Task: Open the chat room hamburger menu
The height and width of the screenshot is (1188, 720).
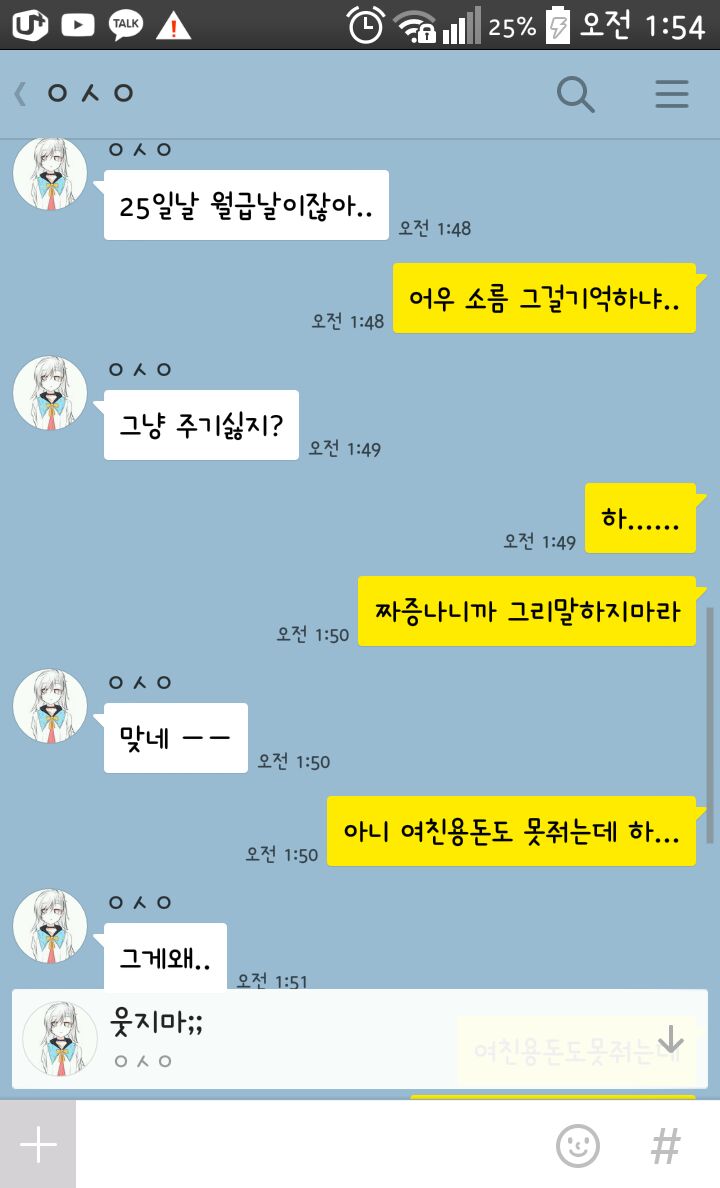Action: pos(672,95)
